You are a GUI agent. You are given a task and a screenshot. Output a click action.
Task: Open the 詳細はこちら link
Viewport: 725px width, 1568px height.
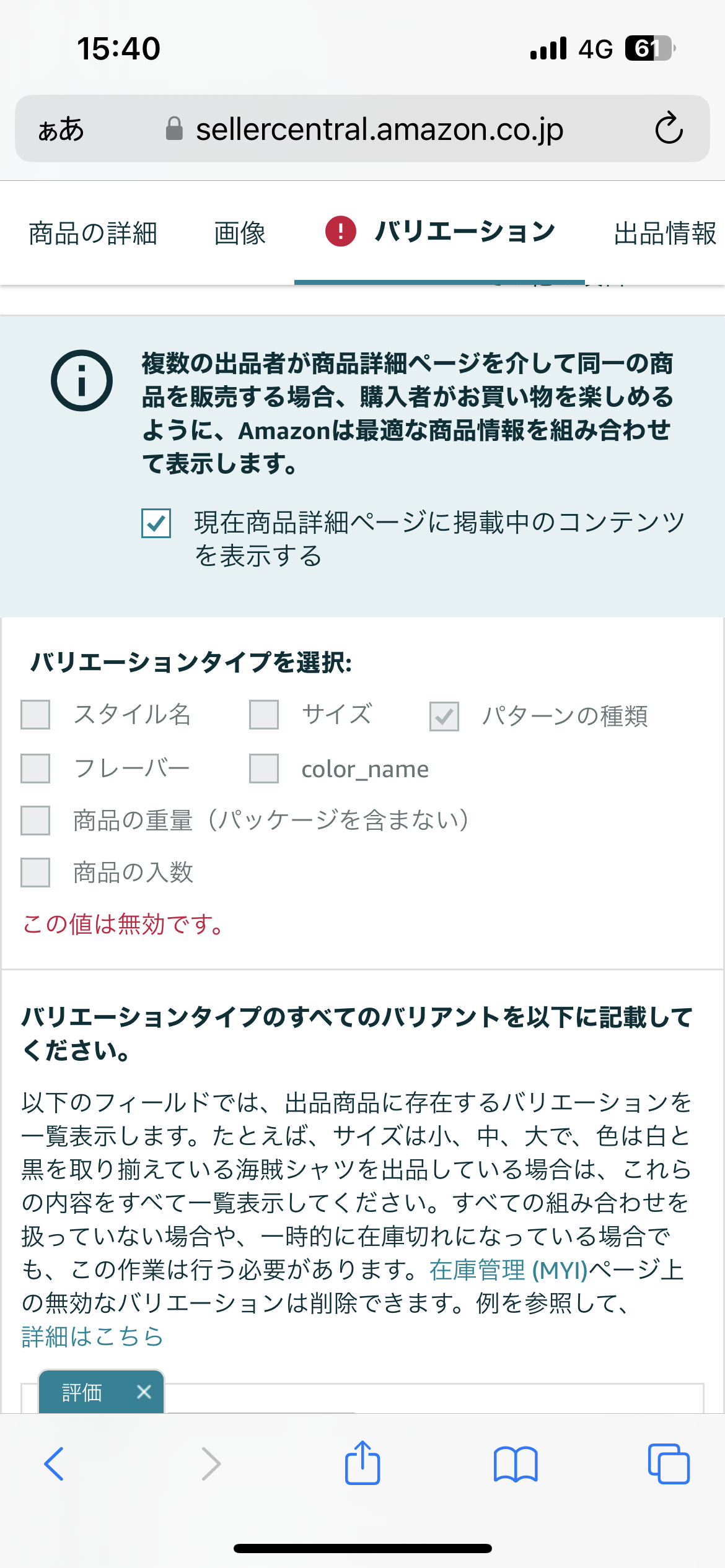click(92, 1336)
